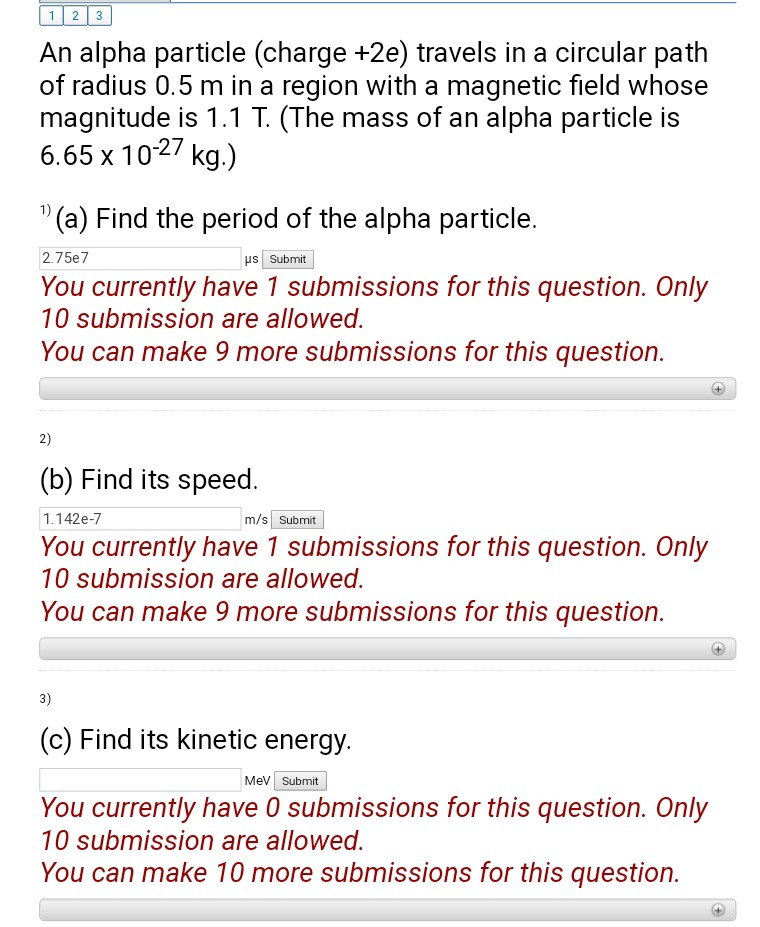
Task: Select question tab 1
Action: [x=51, y=15]
